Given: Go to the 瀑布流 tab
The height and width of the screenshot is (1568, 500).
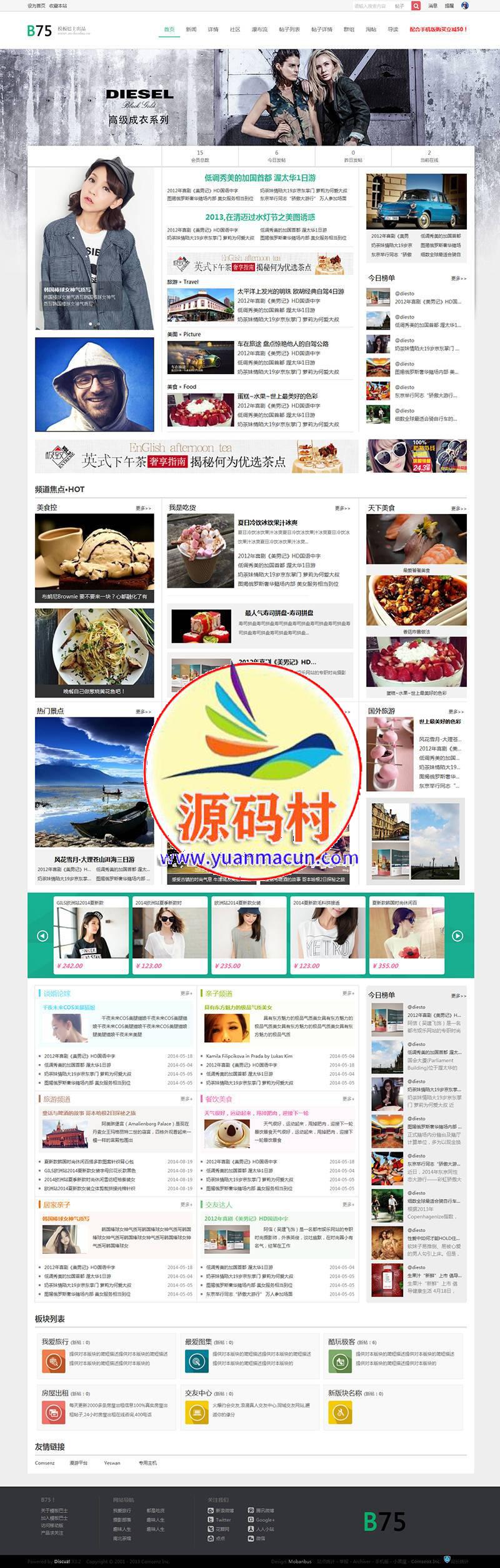Looking at the screenshot, I should [x=259, y=29].
